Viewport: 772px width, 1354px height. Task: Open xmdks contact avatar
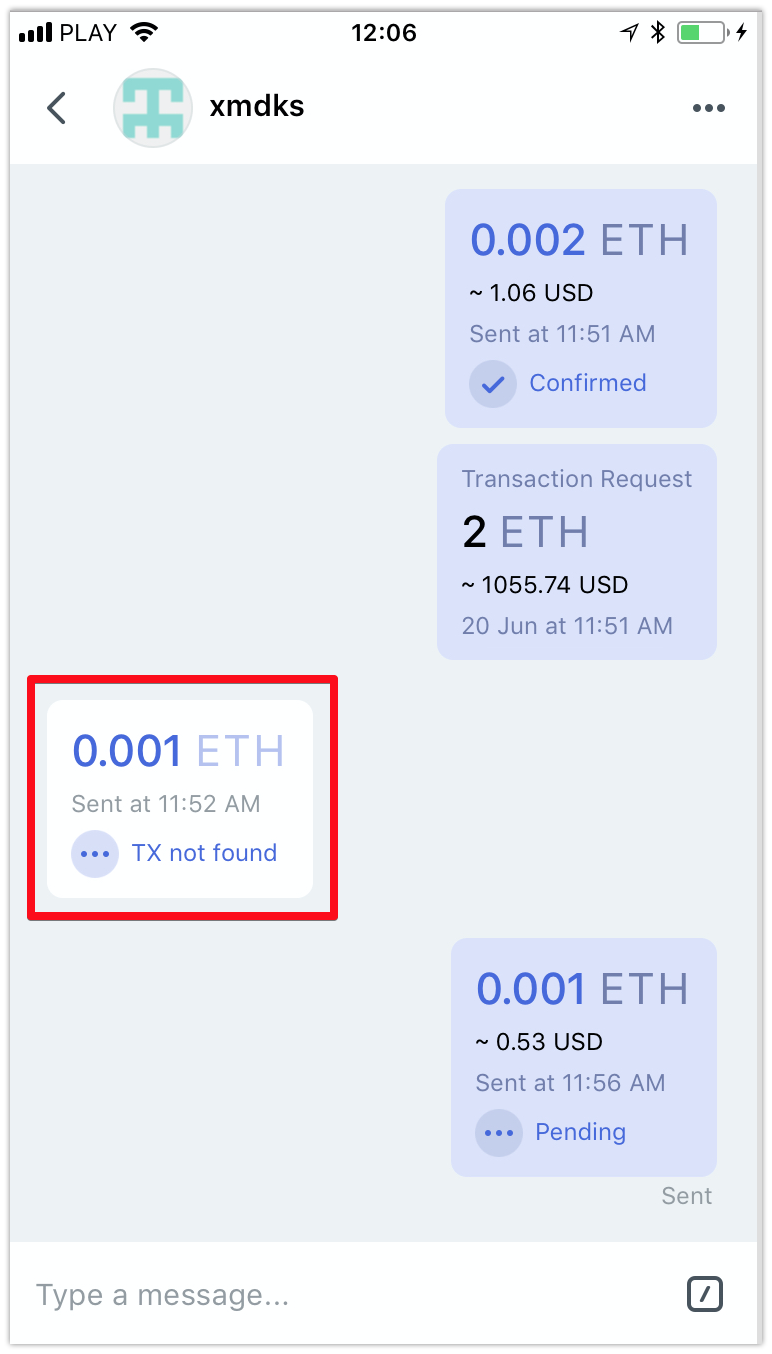[x=153, y=108]
